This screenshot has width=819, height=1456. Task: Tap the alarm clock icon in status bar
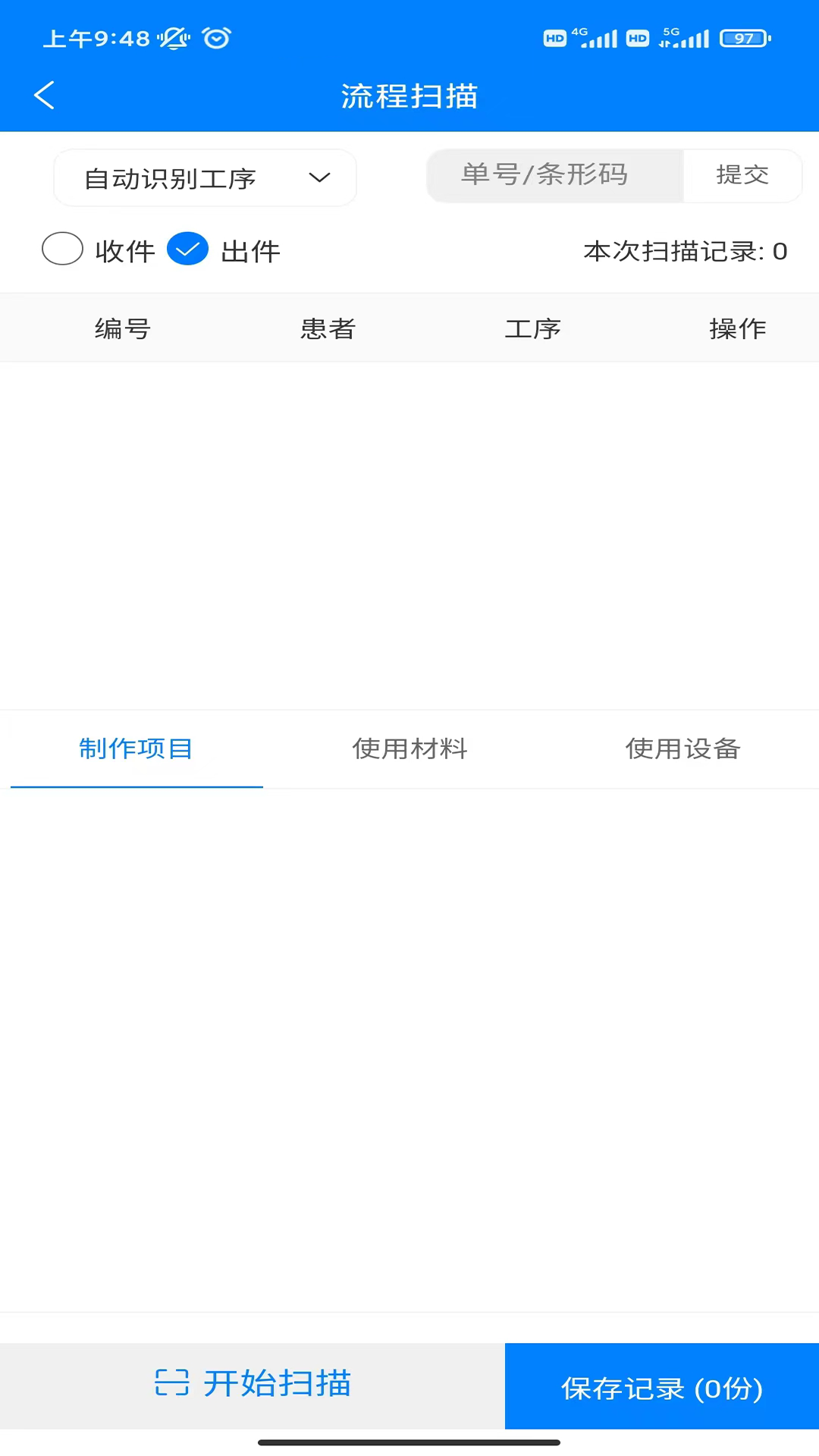coord(216,38)
